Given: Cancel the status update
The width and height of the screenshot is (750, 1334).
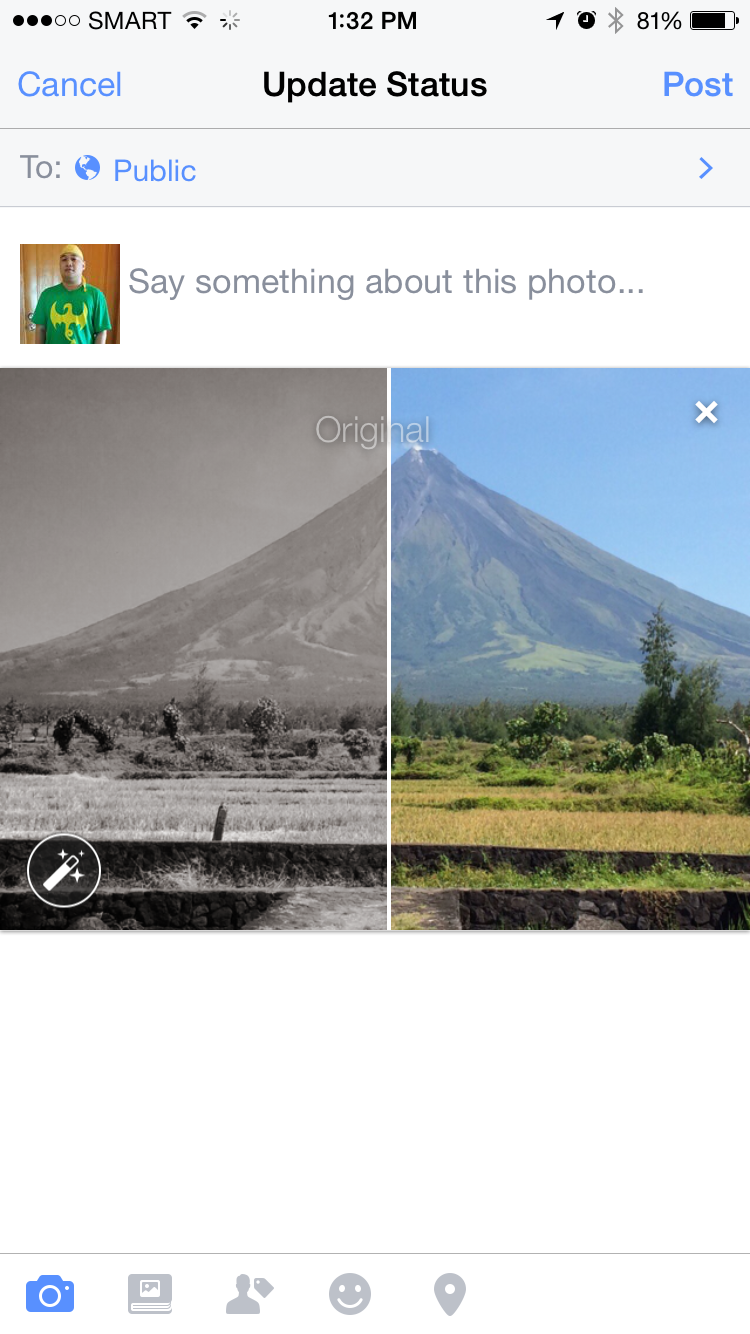Looking at the screenshot, I should [70, 85].
